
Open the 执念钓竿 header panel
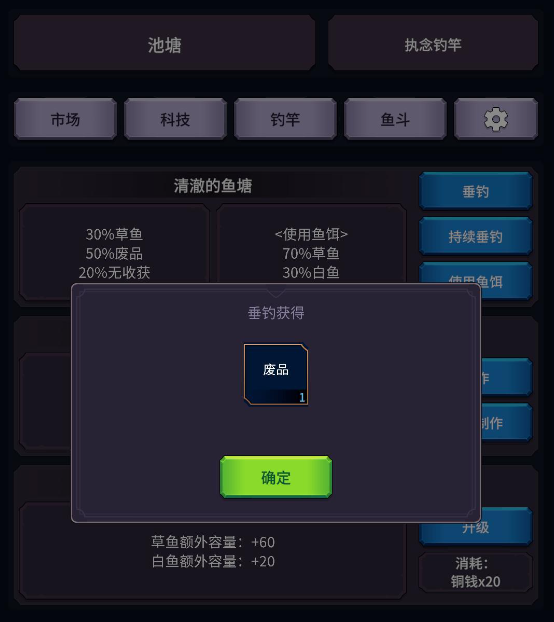[433, 43]
